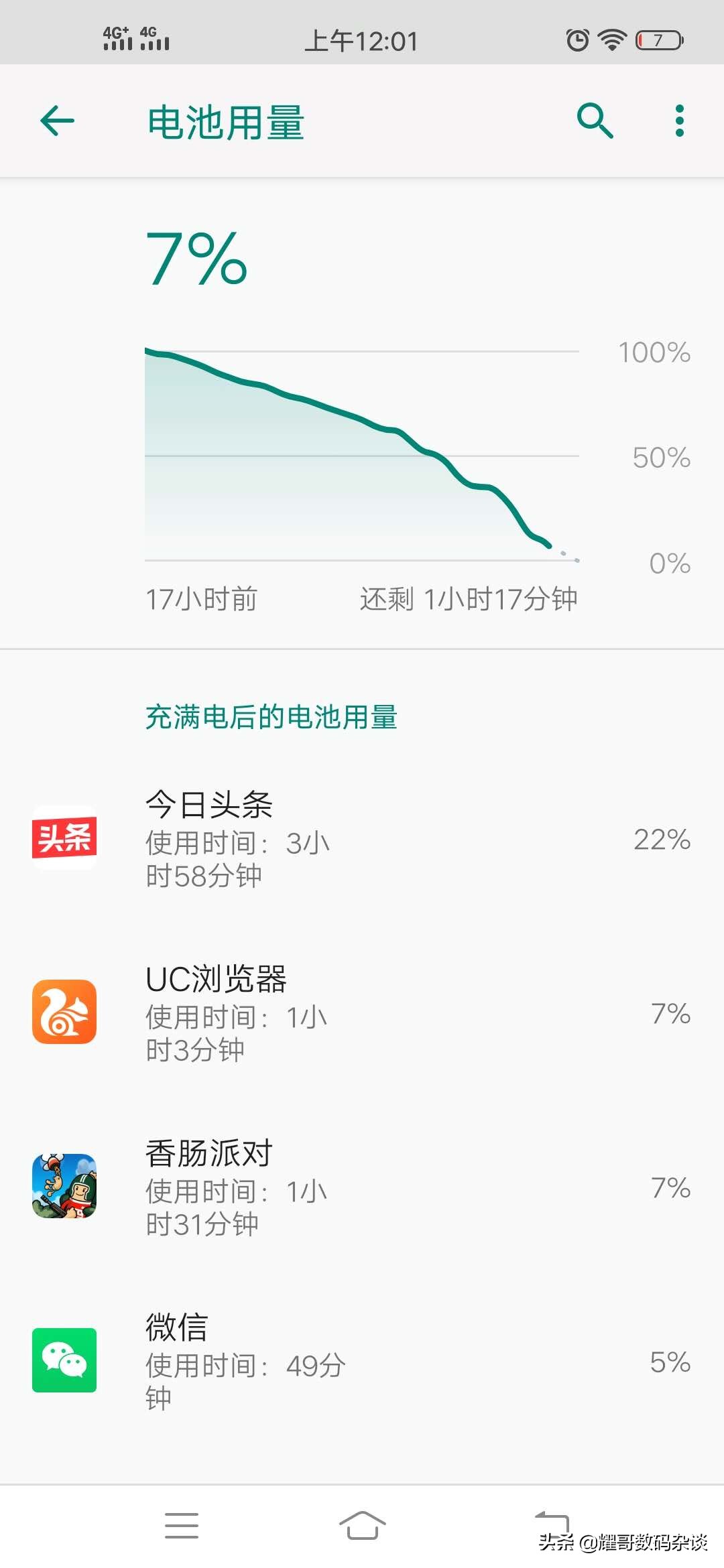The height and width of the screenshot is (1568, 724).
Task: Open the three-dot overflow menu
Action: tap(679, 121)
